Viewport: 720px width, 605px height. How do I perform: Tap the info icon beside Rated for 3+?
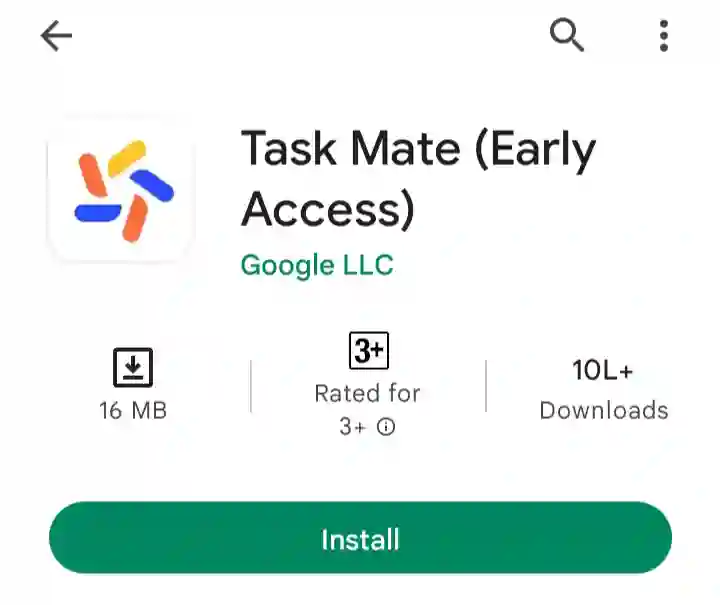(x=386, y=427)
